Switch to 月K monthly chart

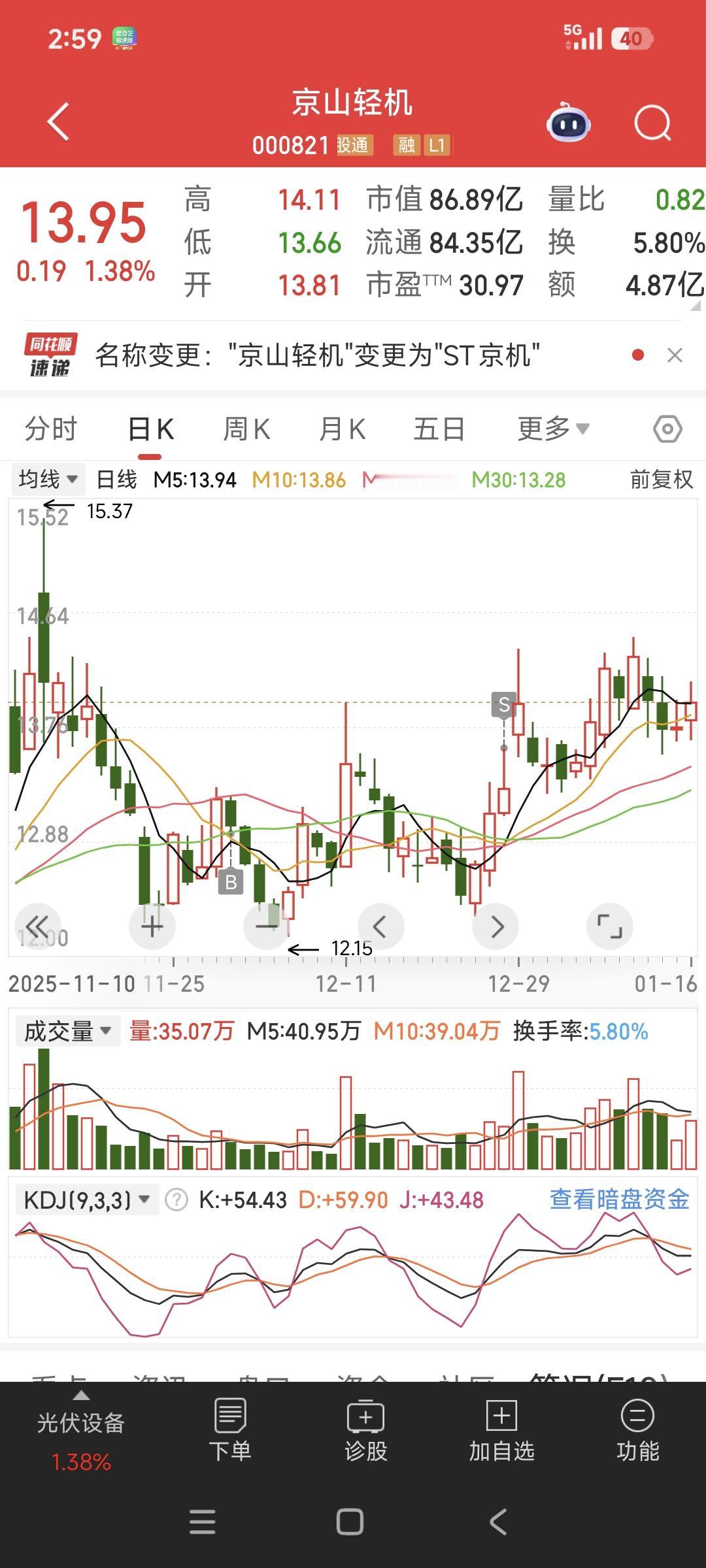click(342, 429)
